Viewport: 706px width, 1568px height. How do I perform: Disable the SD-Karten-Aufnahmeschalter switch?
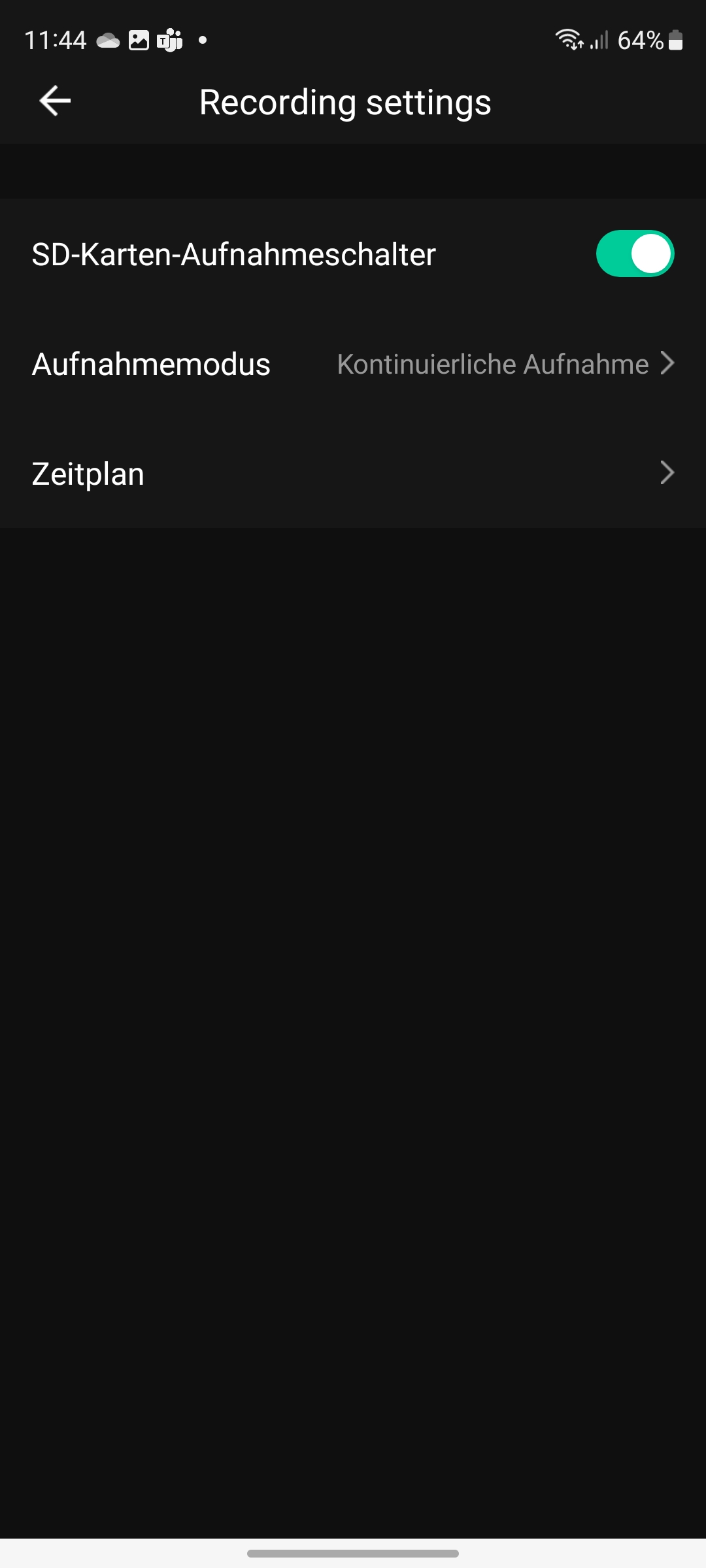click(x=634, y=253)
